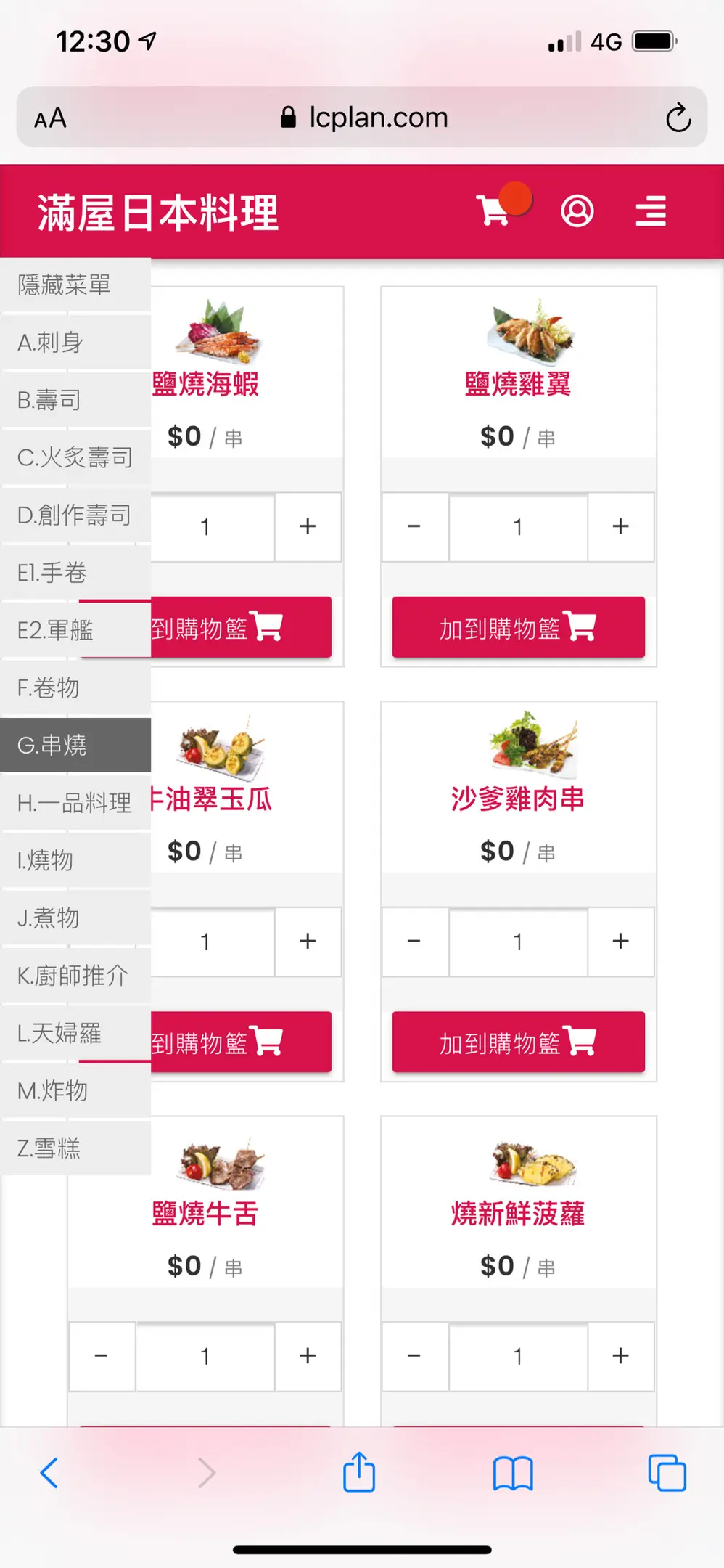Open the hamburger menu
This screenshot has height=1568, width=724.
[x=651, y=211]
